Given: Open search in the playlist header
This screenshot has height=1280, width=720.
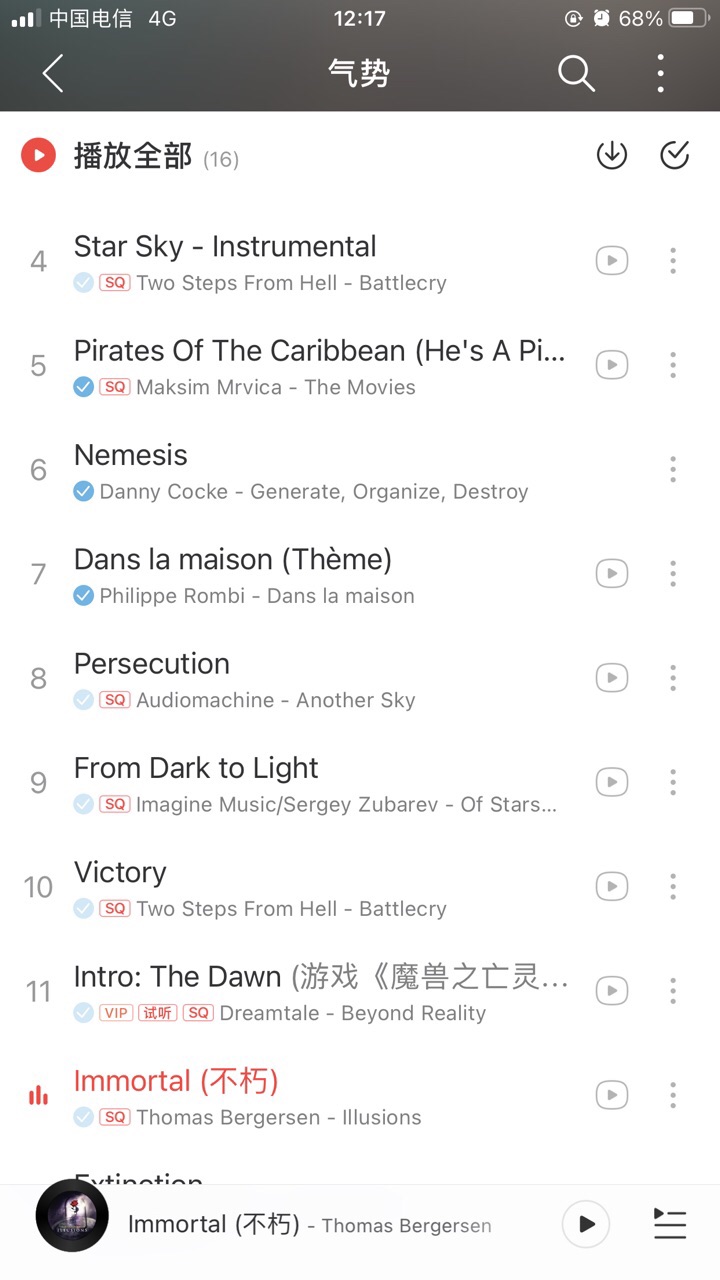Looking at the screenshot, I should [576, 73].
